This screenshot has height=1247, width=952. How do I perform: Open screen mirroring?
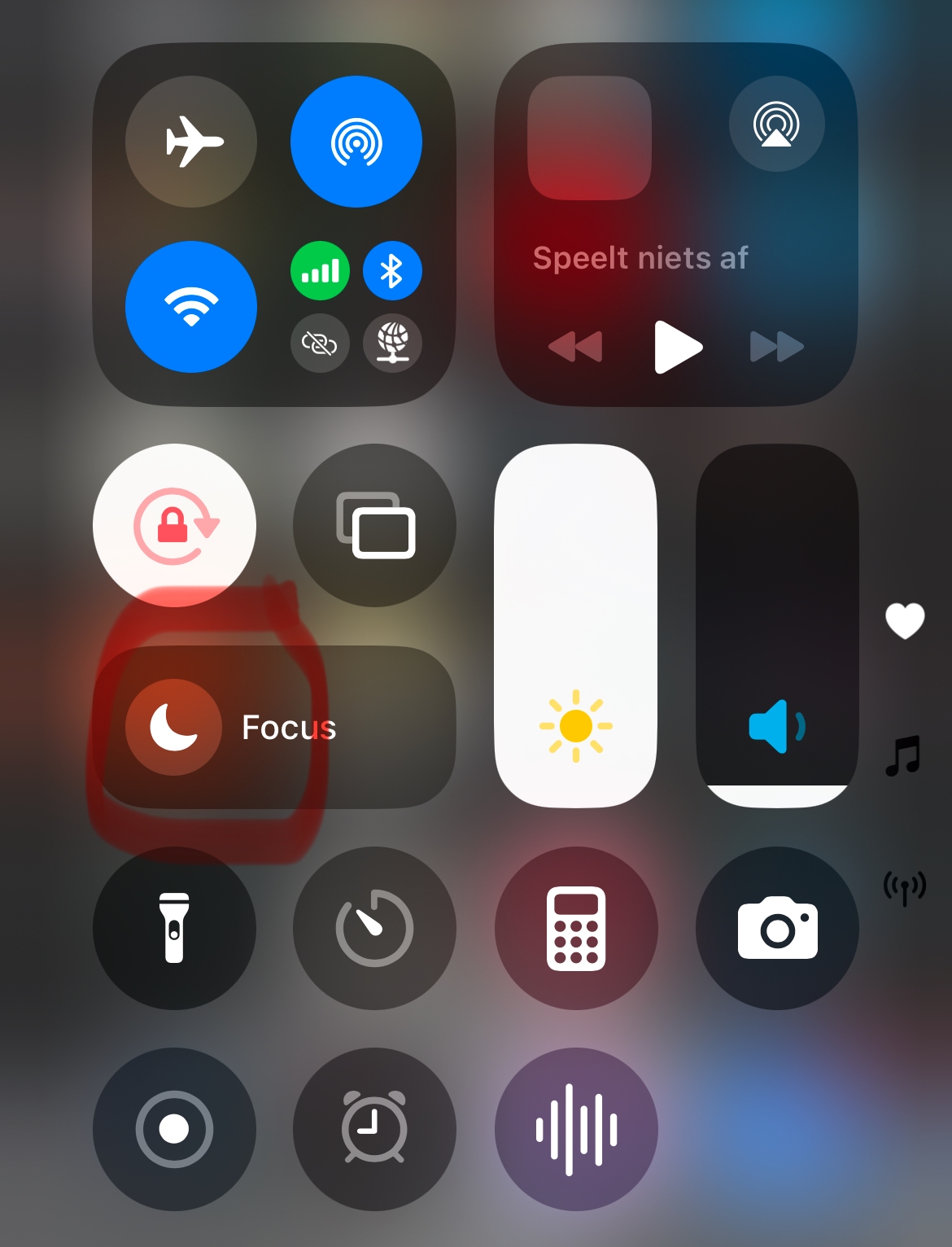click(x=375, y=525)
